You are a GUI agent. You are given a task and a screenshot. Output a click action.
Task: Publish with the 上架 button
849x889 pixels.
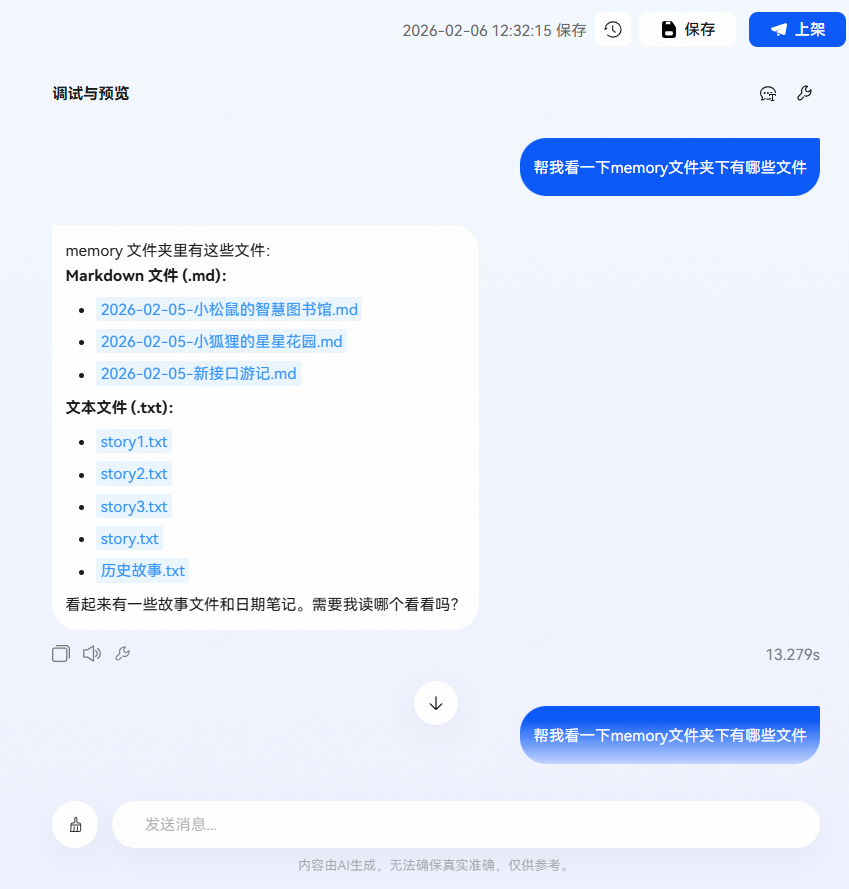(797, 29)
